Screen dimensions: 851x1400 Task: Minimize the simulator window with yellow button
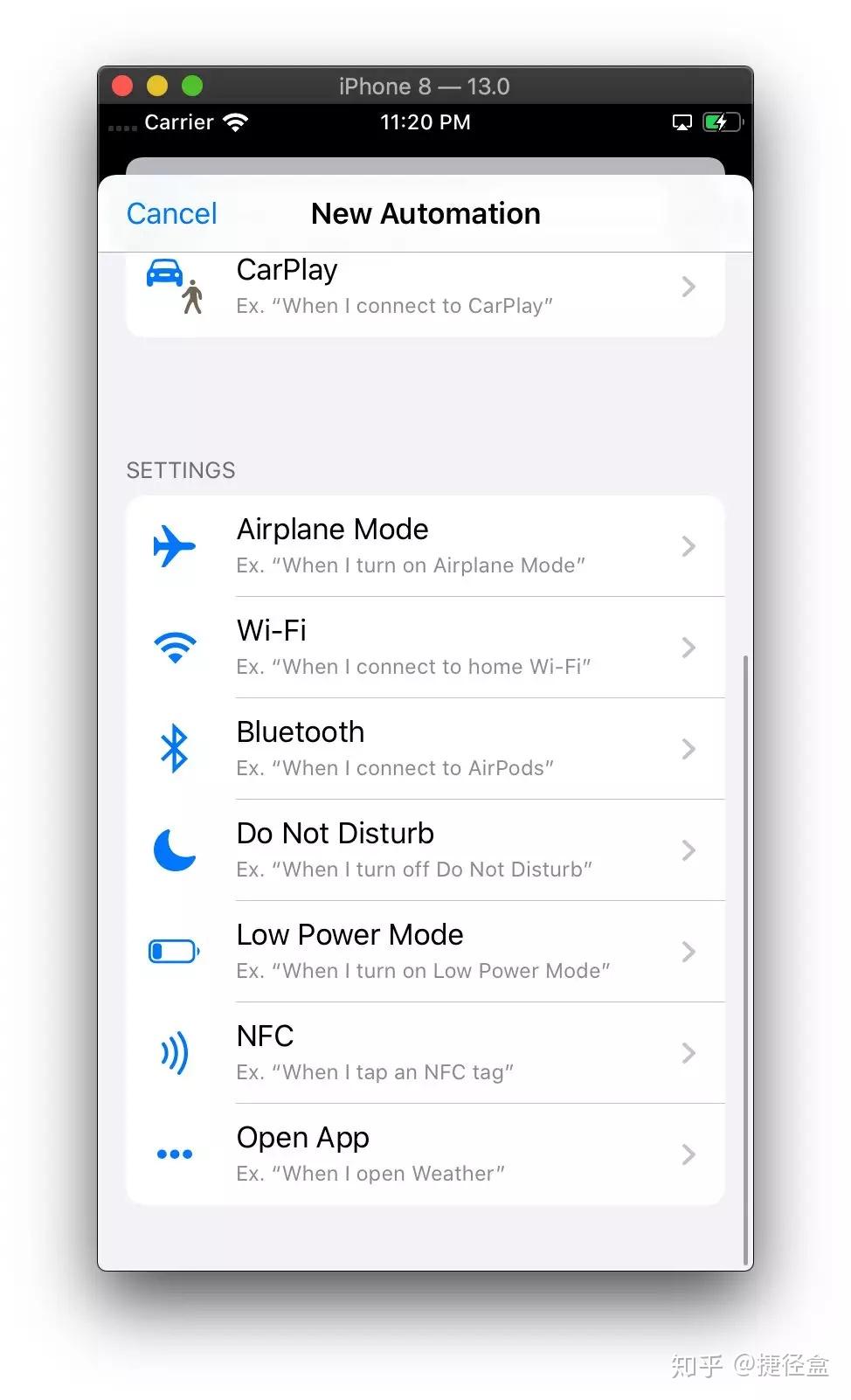[157, 86]
